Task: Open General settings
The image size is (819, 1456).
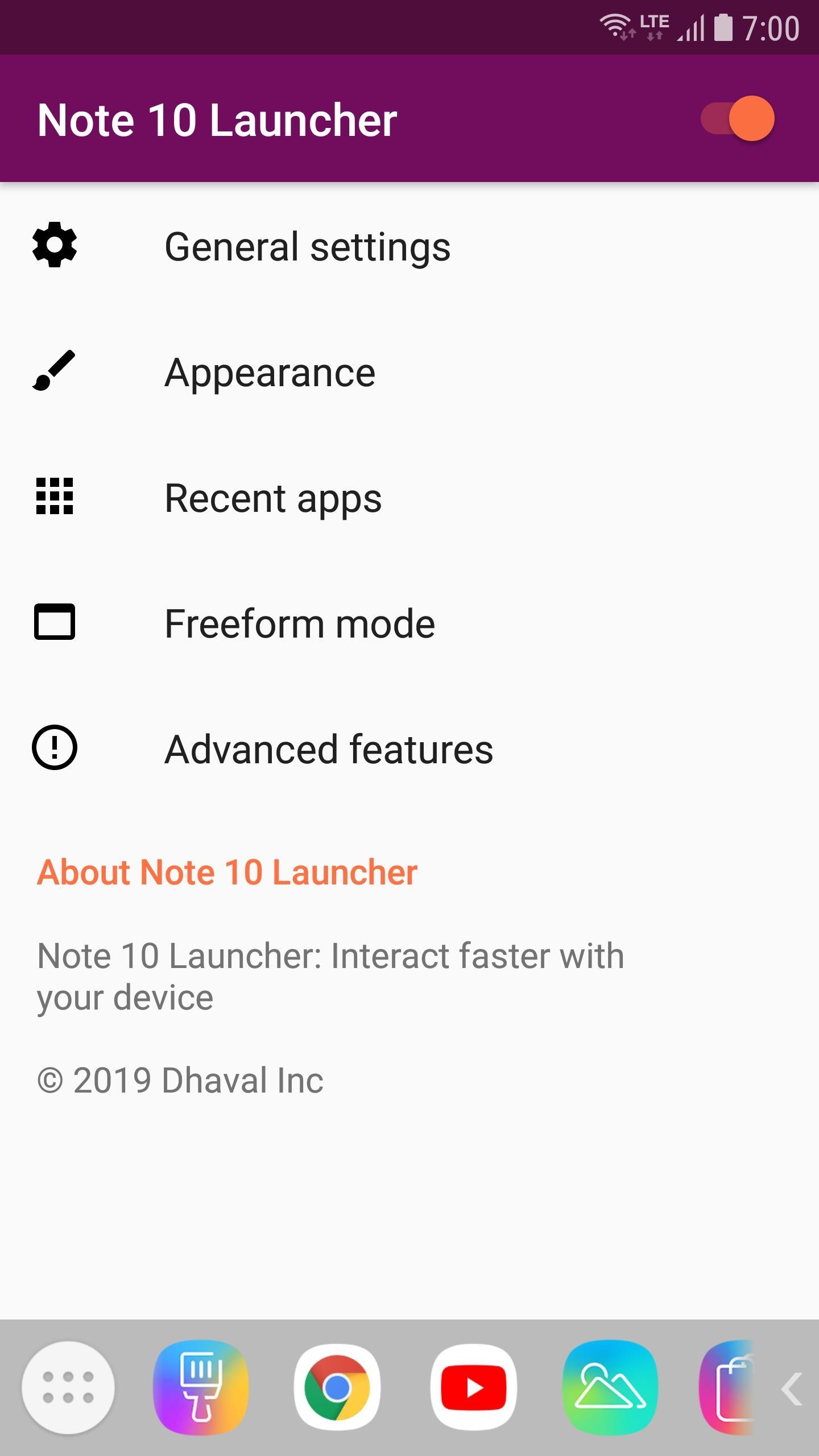Action: point(307,247)
